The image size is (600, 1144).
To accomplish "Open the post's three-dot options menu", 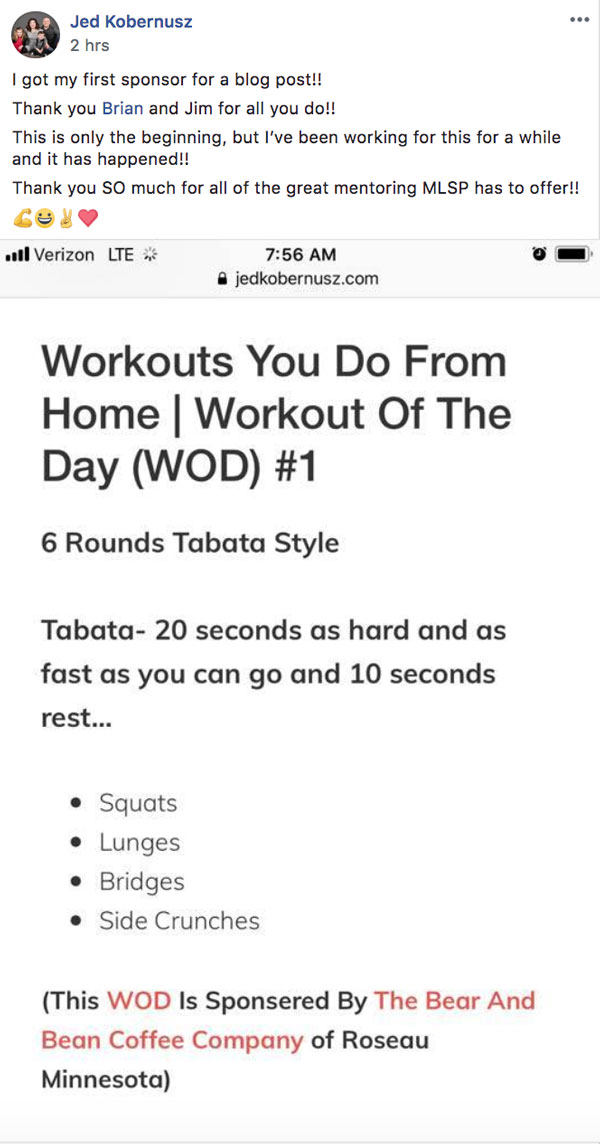I will tap(579, 20).
